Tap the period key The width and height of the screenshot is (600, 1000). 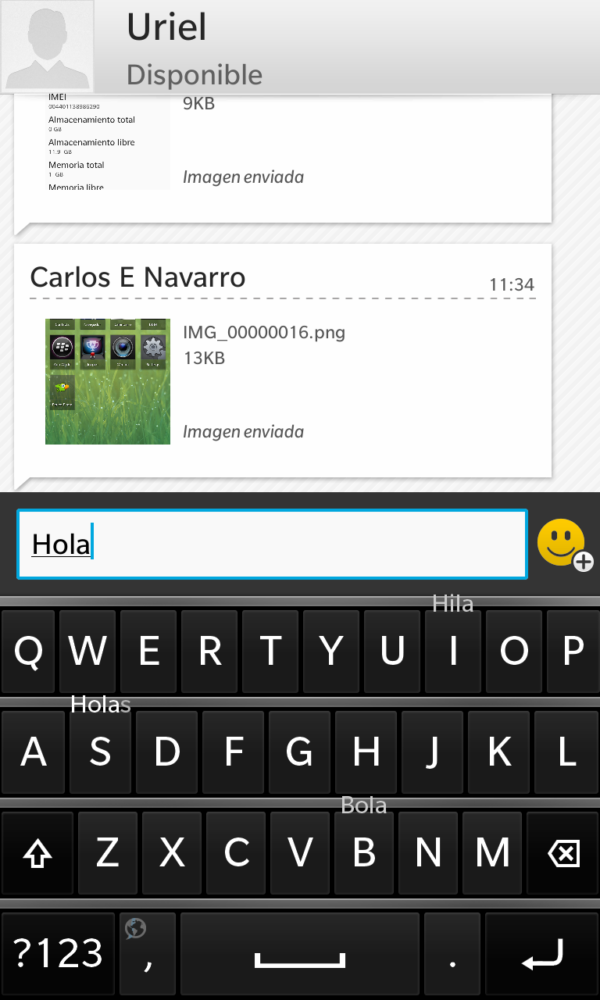click(x=451, y=954)
